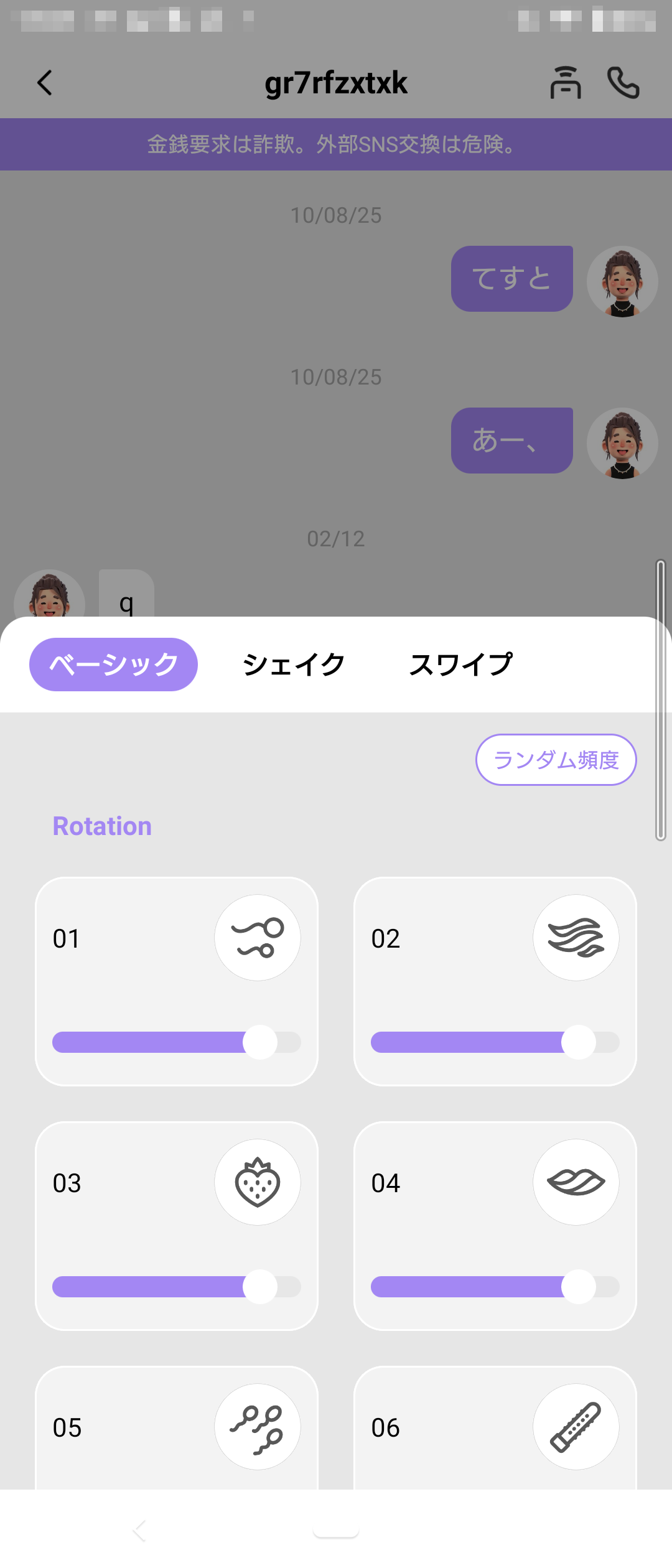Go to the home screen
Viewport: 672px width, 1568px height.
pos(336,1530)
